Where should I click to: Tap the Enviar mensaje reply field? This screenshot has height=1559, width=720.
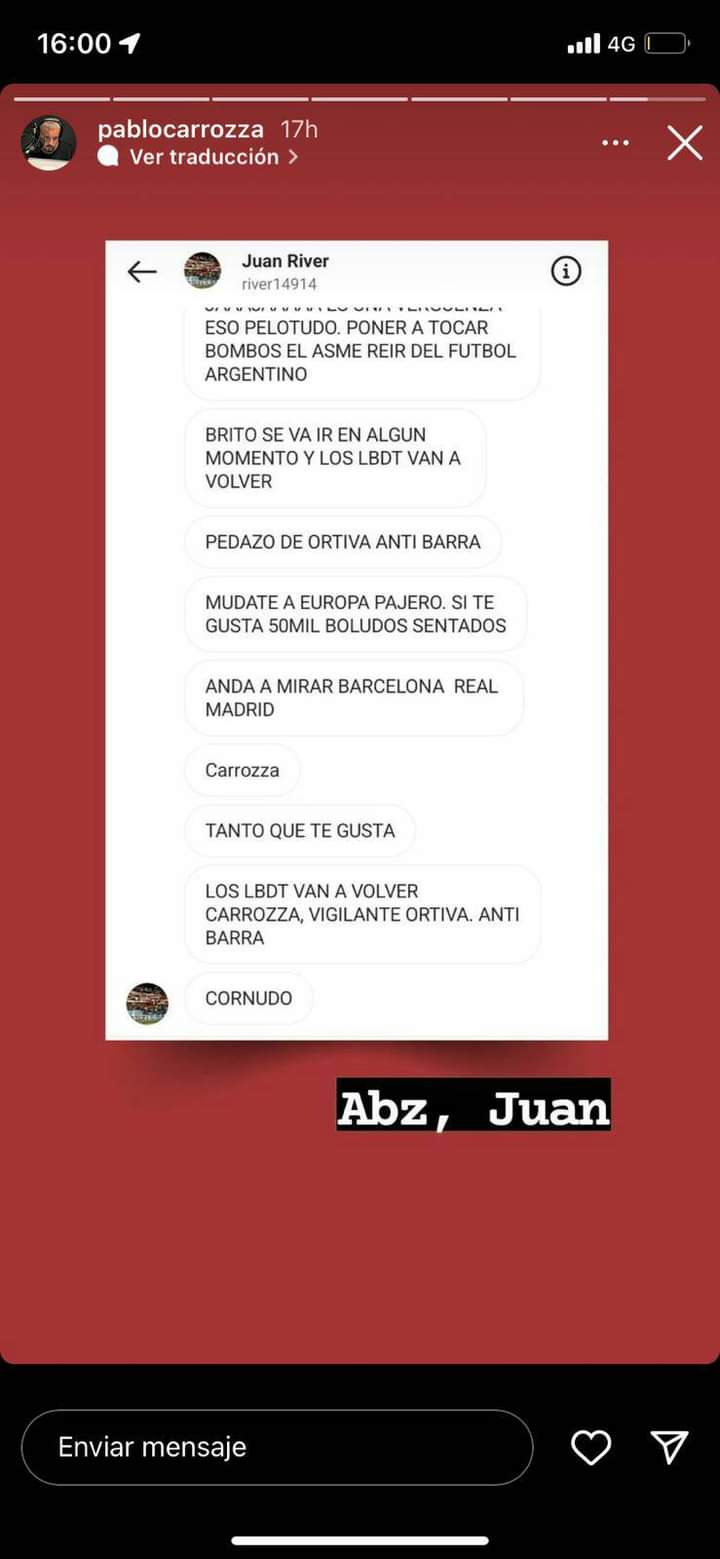click(277, 1447)
